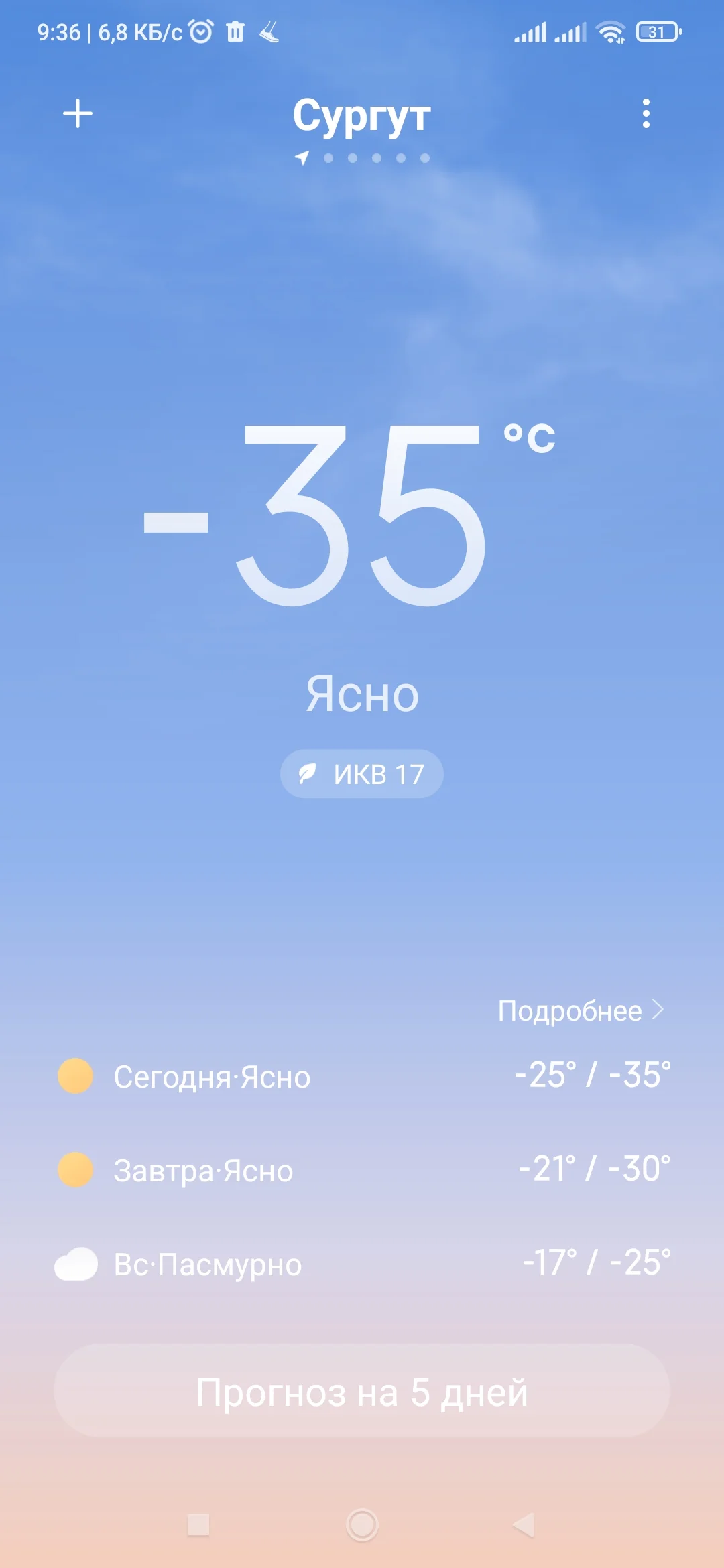Tap the city name Сургут

pos(362,117)
